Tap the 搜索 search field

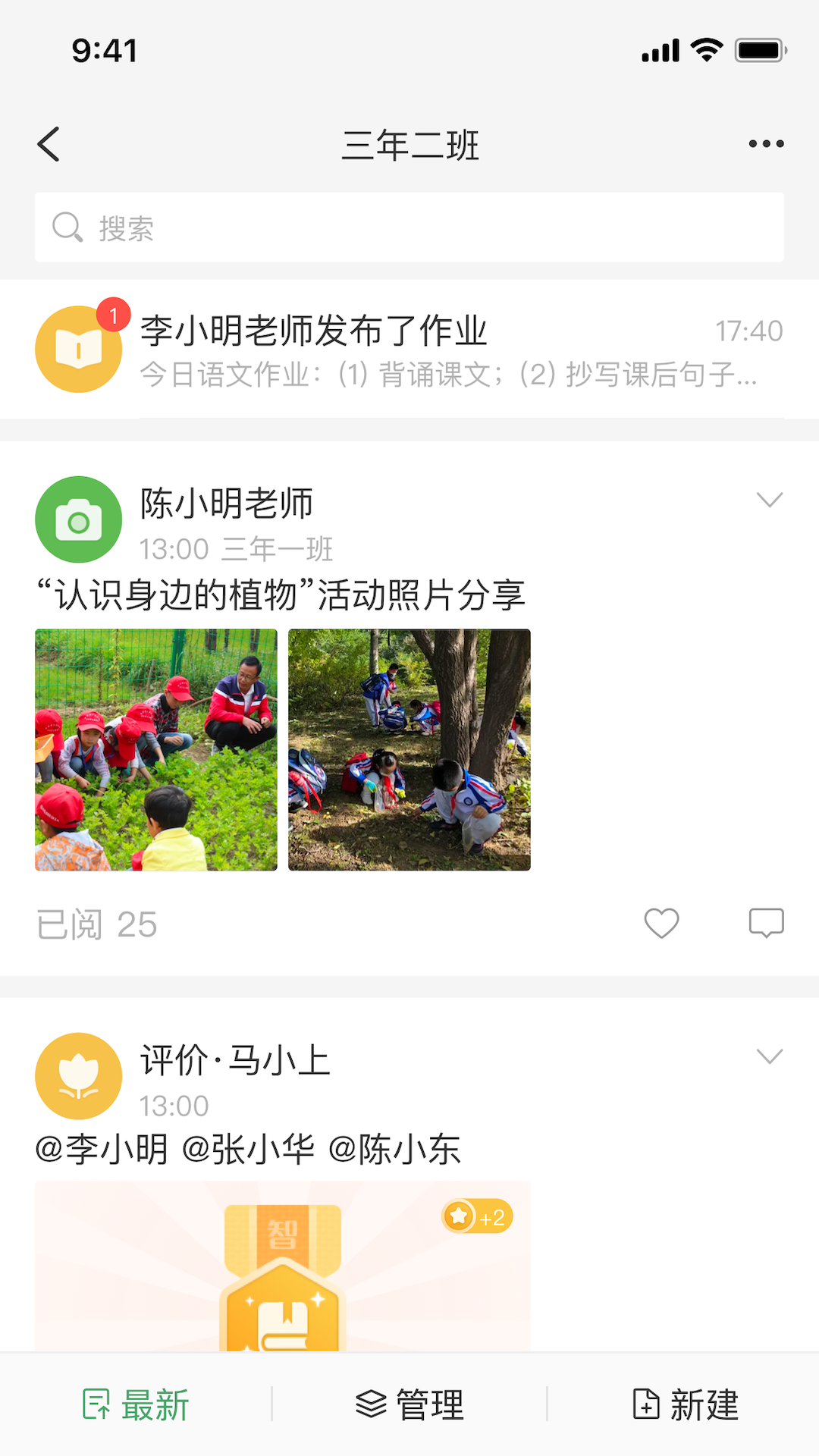tap(409, 227)
